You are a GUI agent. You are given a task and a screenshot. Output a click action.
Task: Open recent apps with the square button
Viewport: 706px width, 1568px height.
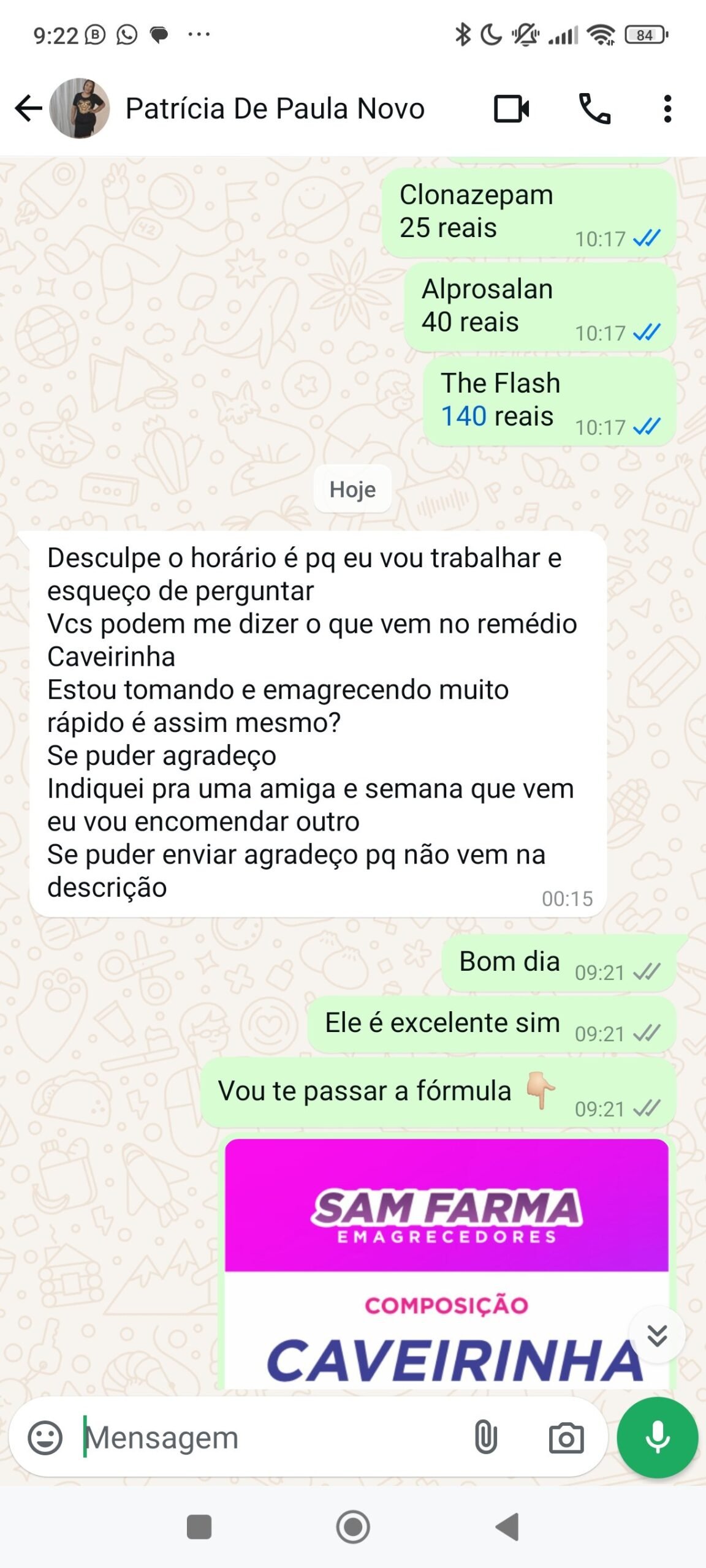199,1526
